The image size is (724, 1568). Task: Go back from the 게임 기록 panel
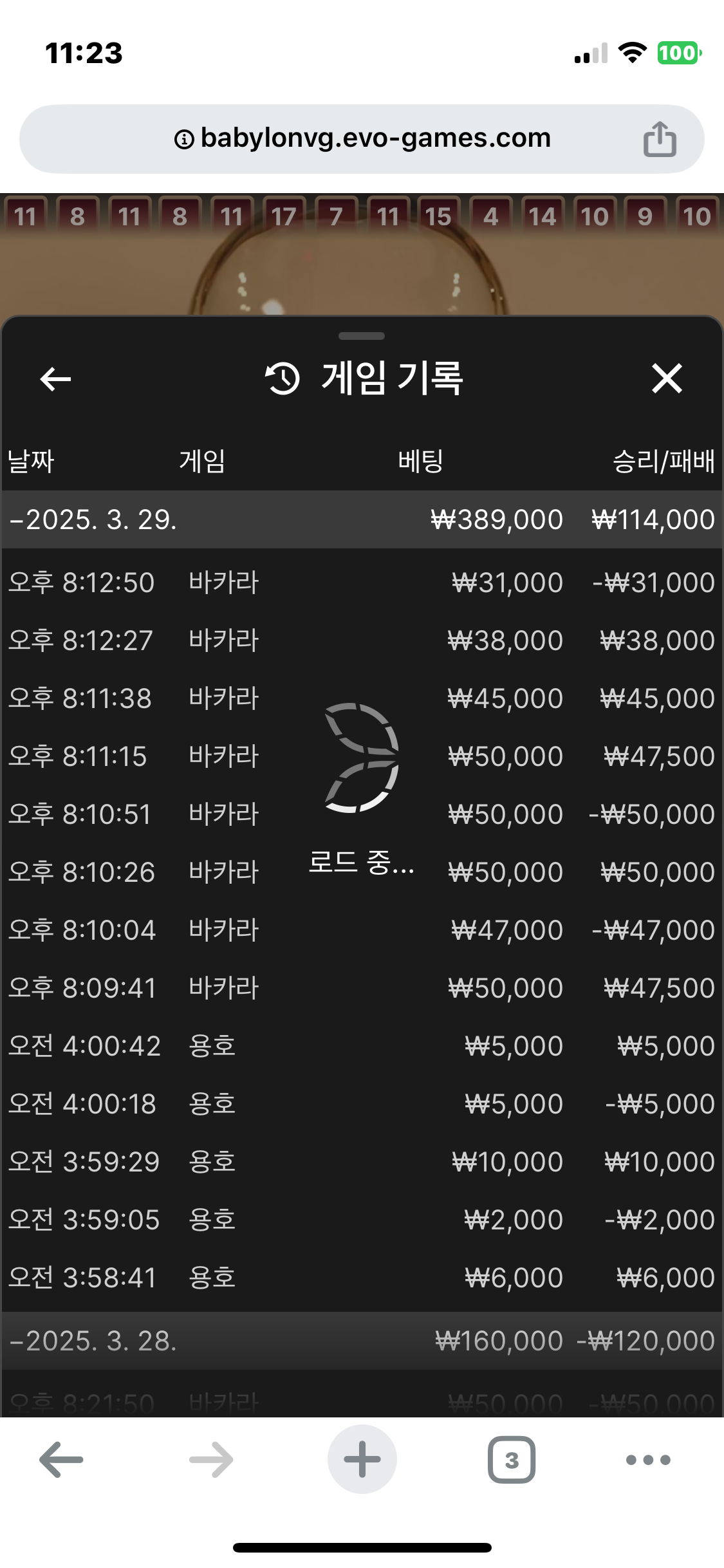point(56,378)
